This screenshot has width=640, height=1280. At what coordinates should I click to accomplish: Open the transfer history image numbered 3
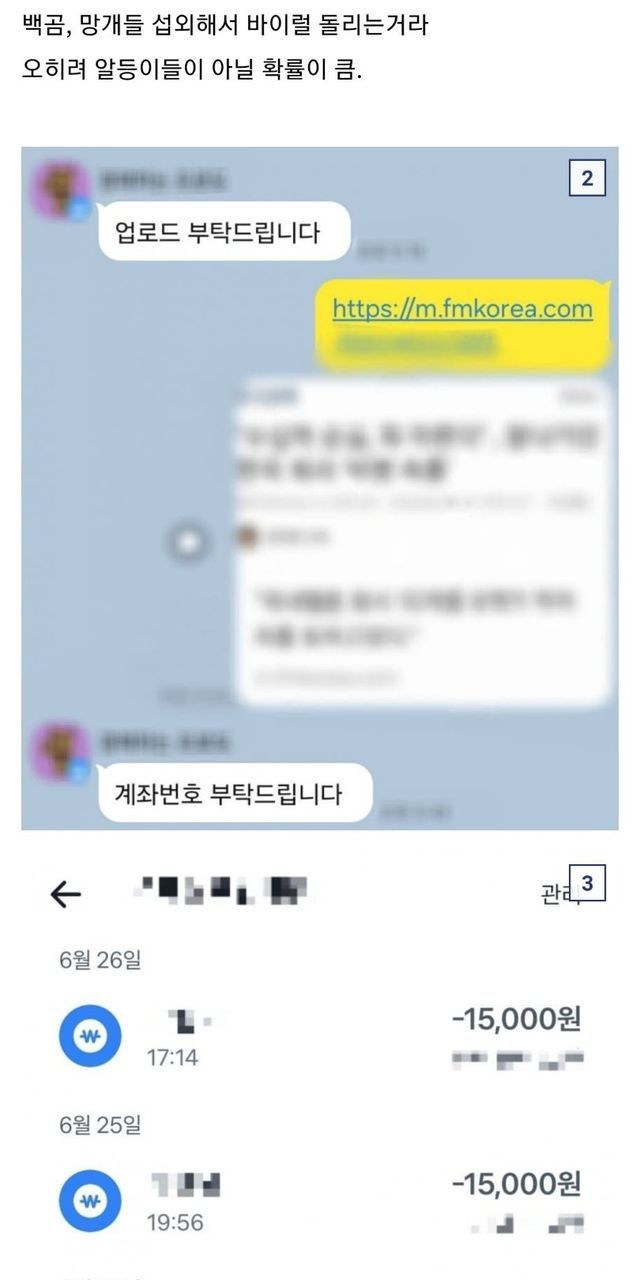320,1060
